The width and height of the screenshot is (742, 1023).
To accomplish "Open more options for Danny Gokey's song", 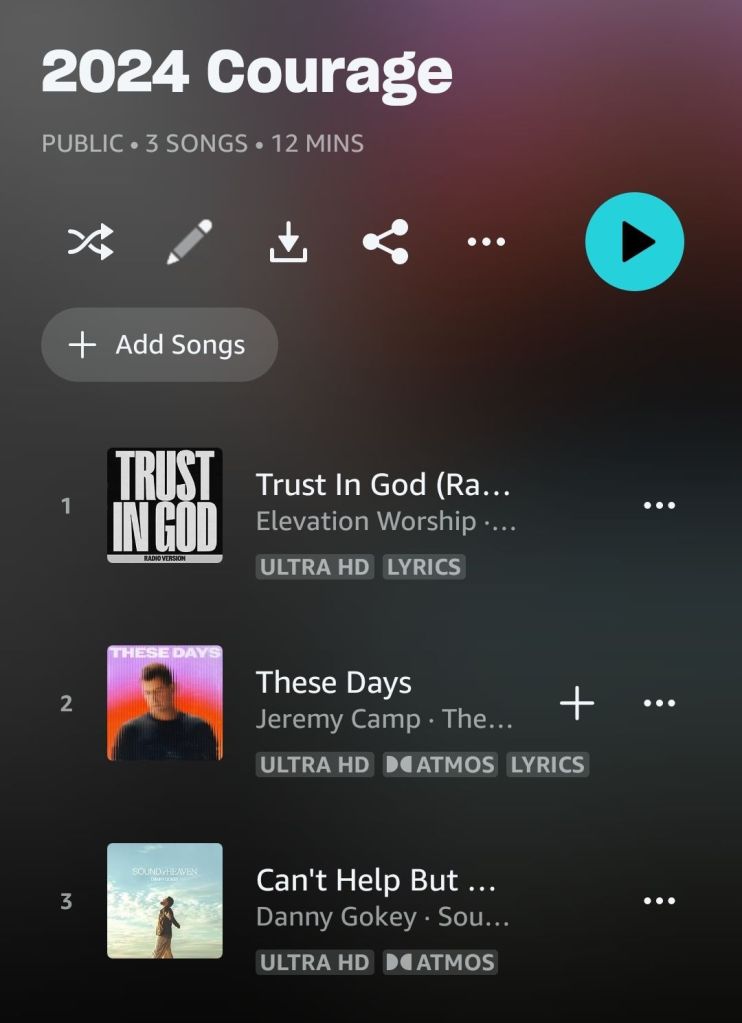I will (x=659, y=901).
